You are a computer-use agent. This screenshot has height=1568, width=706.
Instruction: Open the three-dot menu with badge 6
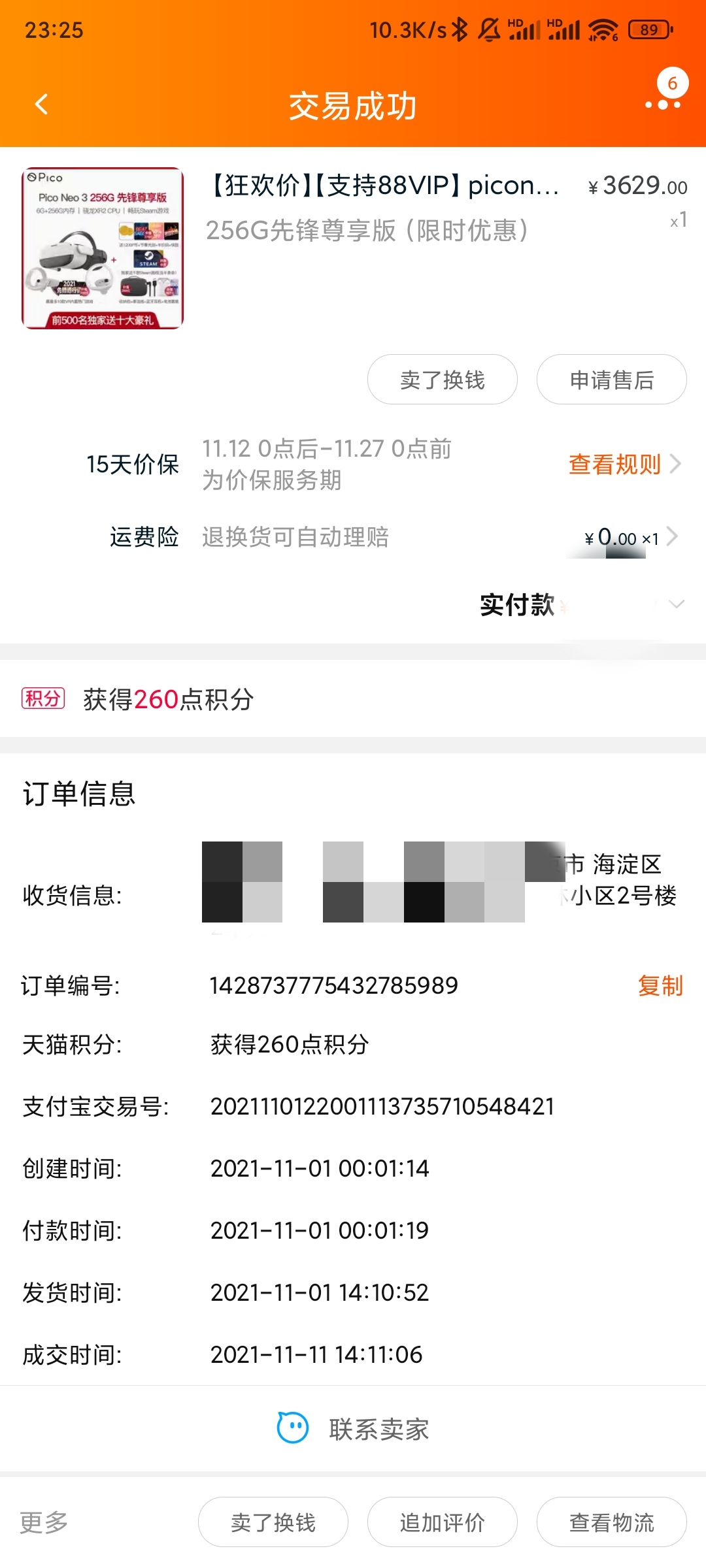[x=663, y=103]
